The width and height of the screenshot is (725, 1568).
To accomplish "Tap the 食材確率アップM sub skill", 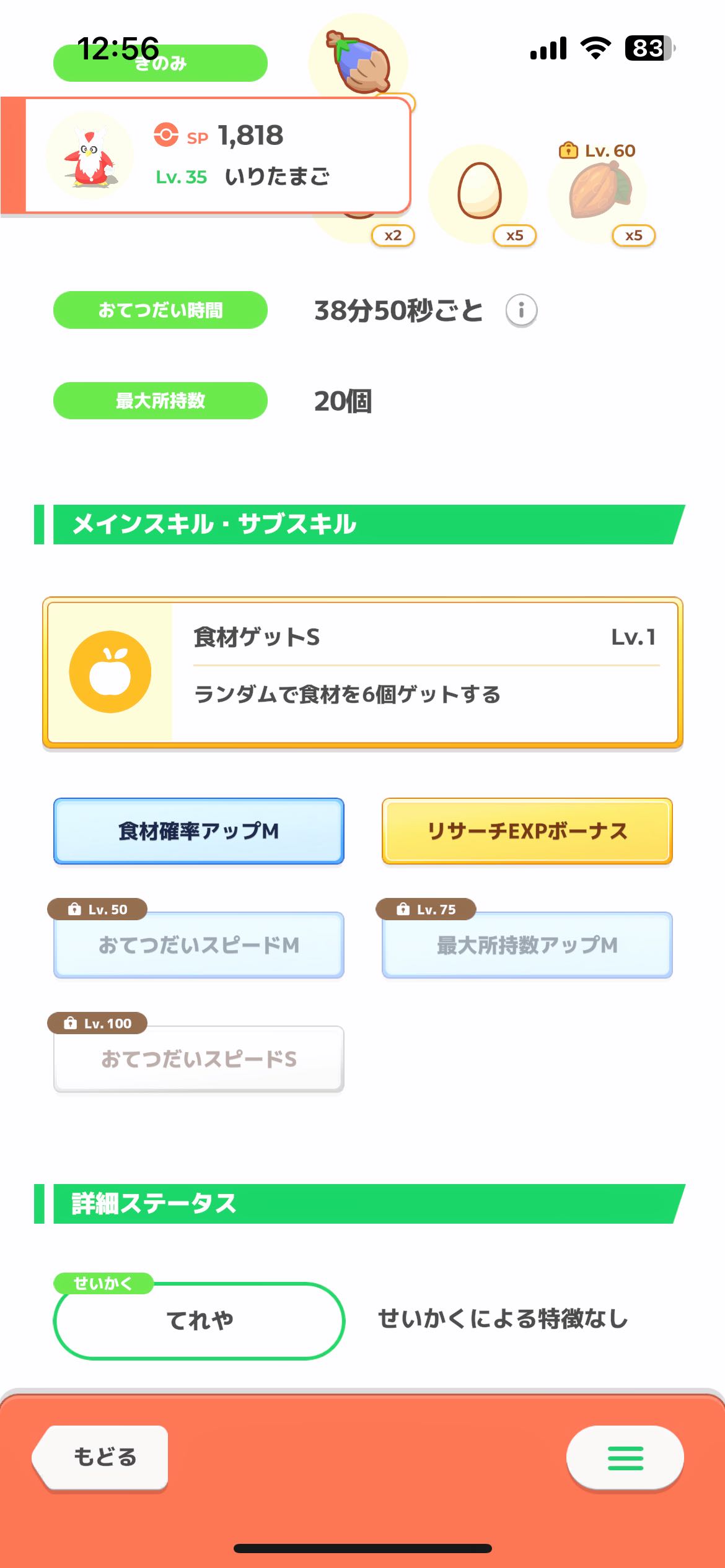I will click(x=199, y=831).
